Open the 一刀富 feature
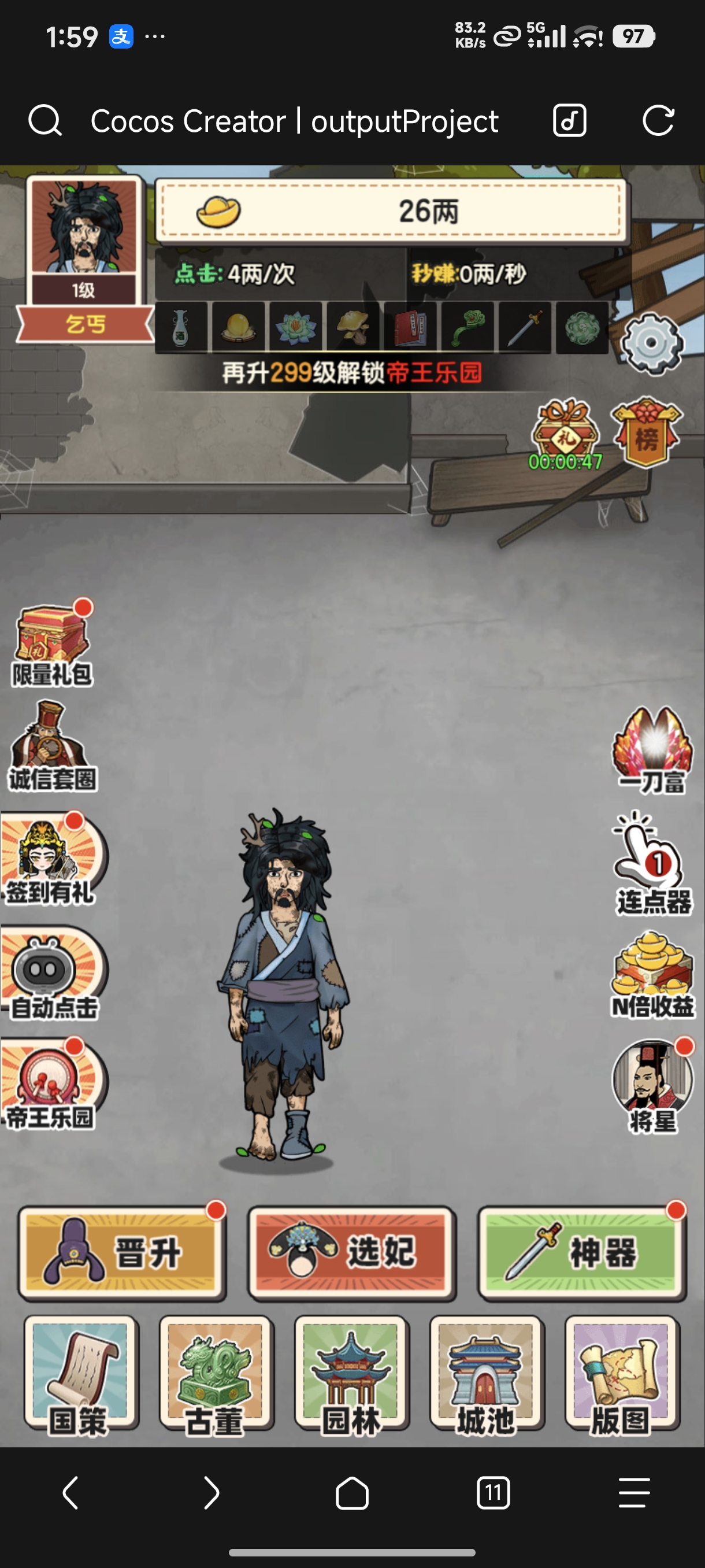 (652, 750)
